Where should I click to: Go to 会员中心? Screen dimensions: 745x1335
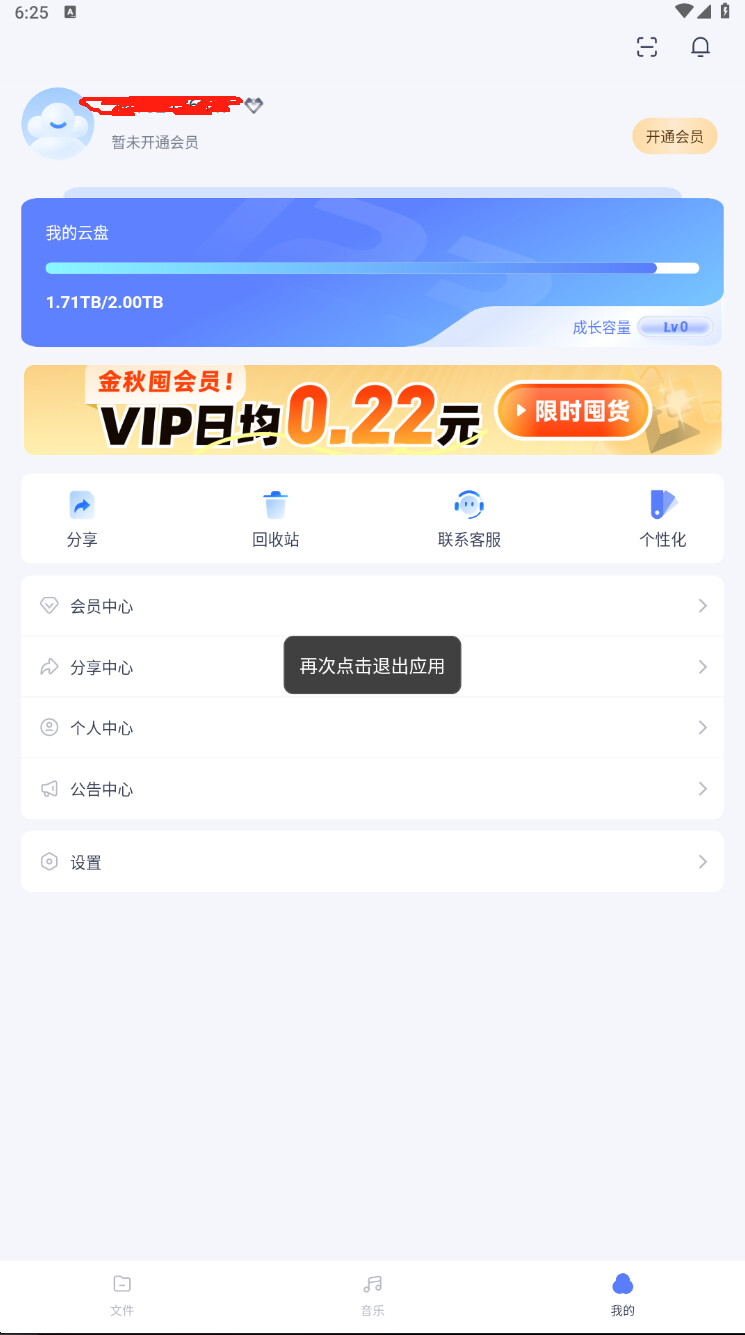pos(372,606)
